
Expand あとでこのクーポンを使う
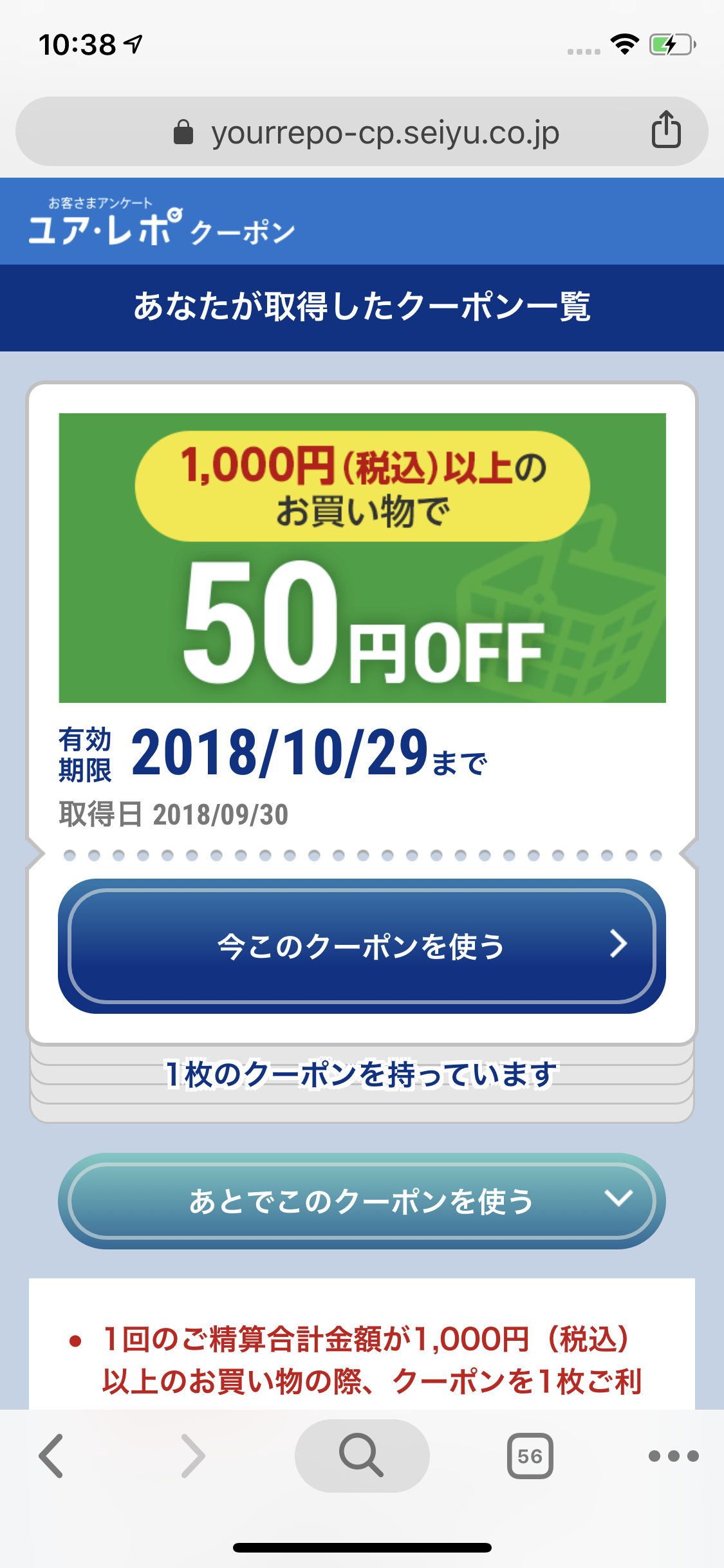[362, 1201]
